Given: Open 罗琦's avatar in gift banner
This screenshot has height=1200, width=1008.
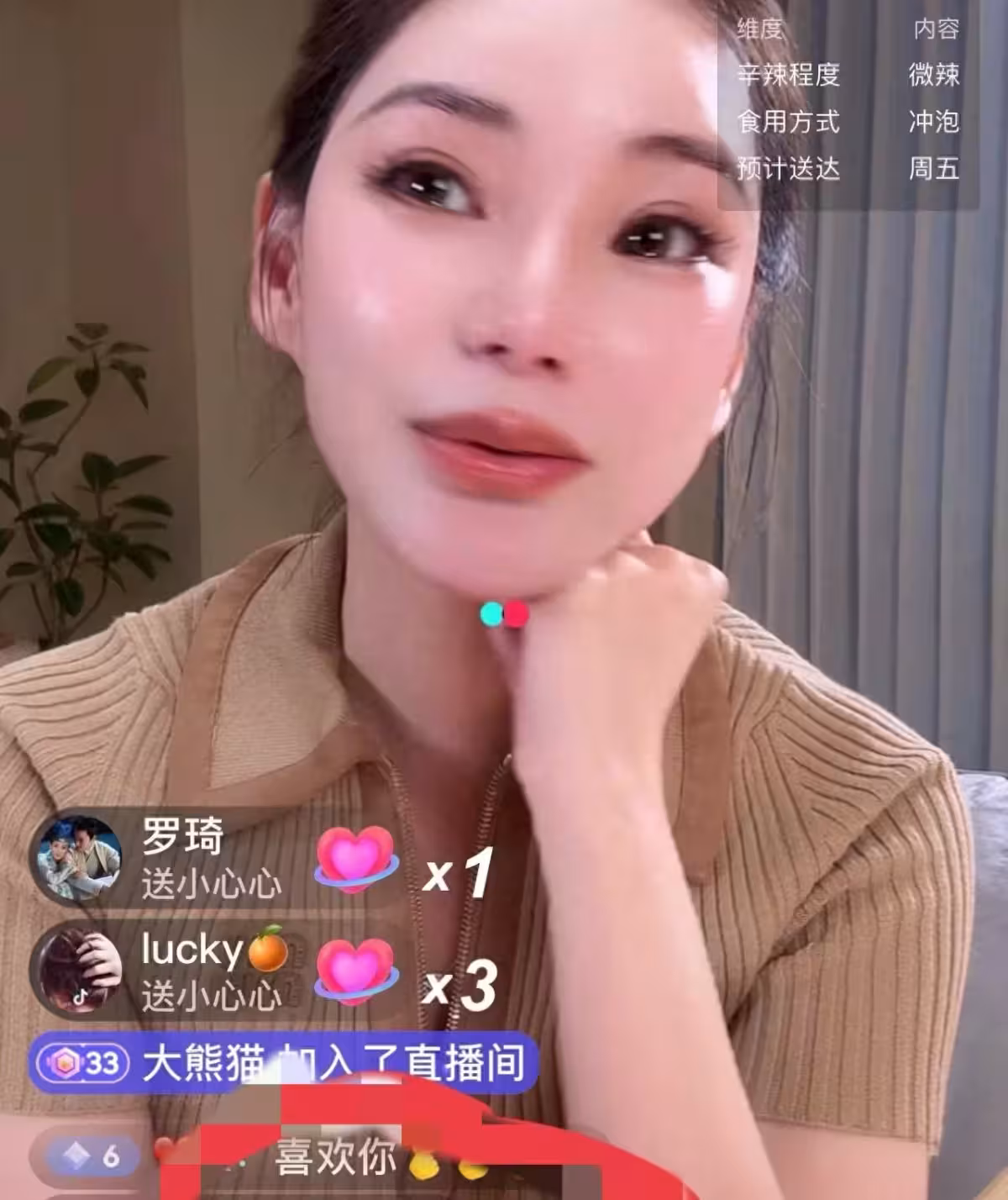Looking at the screenshot, I should [77, 857].
